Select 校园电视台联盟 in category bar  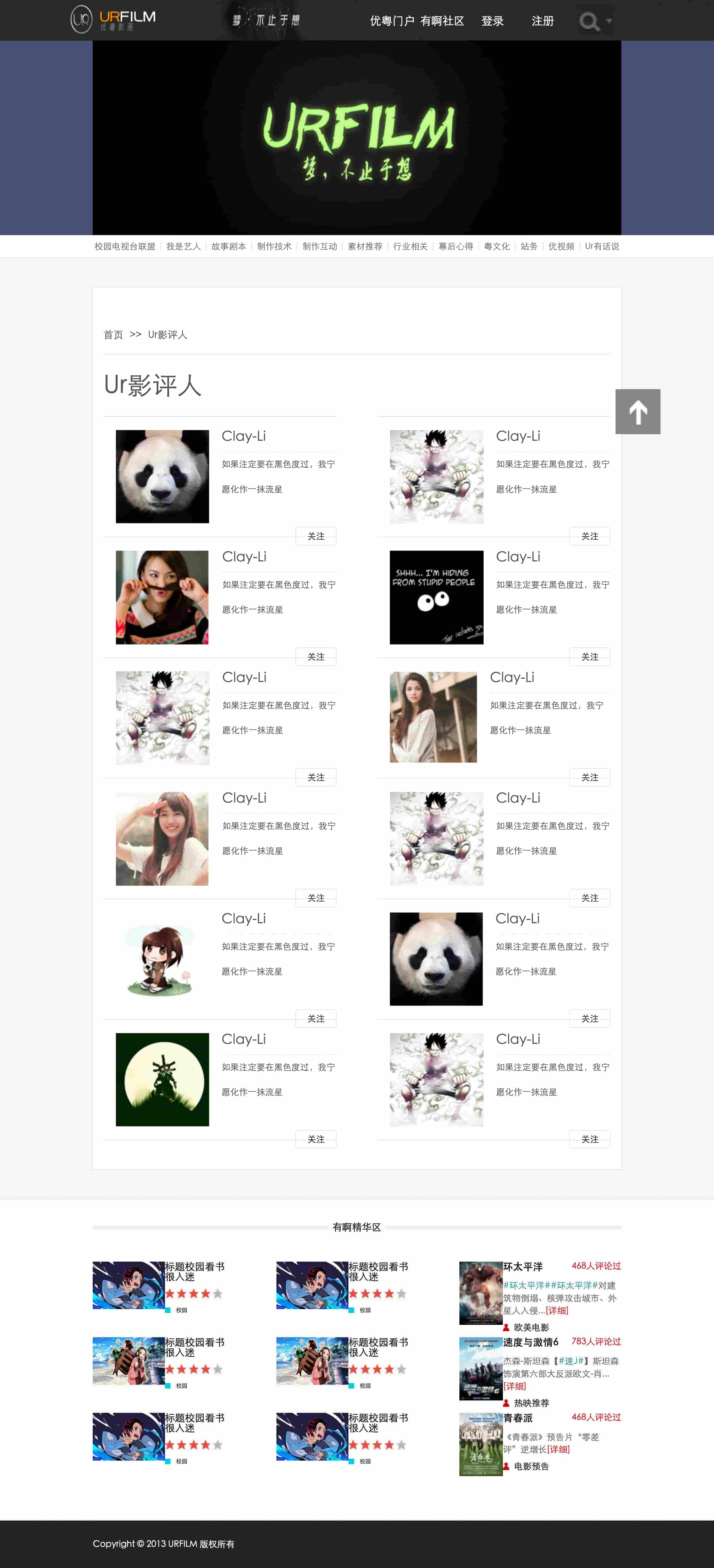tap(125, 246)
